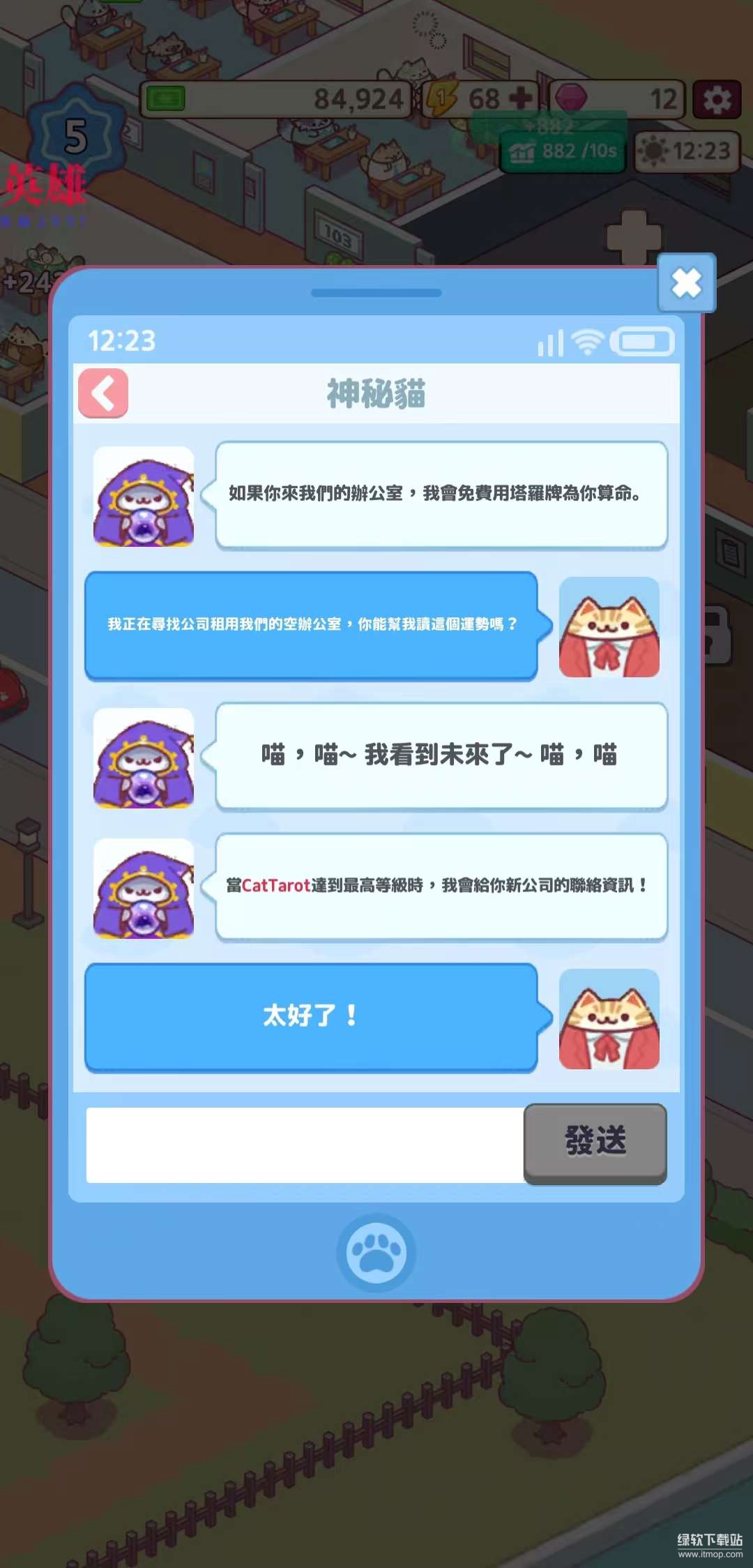Close the in-game phone dialog

pos(686,282)
